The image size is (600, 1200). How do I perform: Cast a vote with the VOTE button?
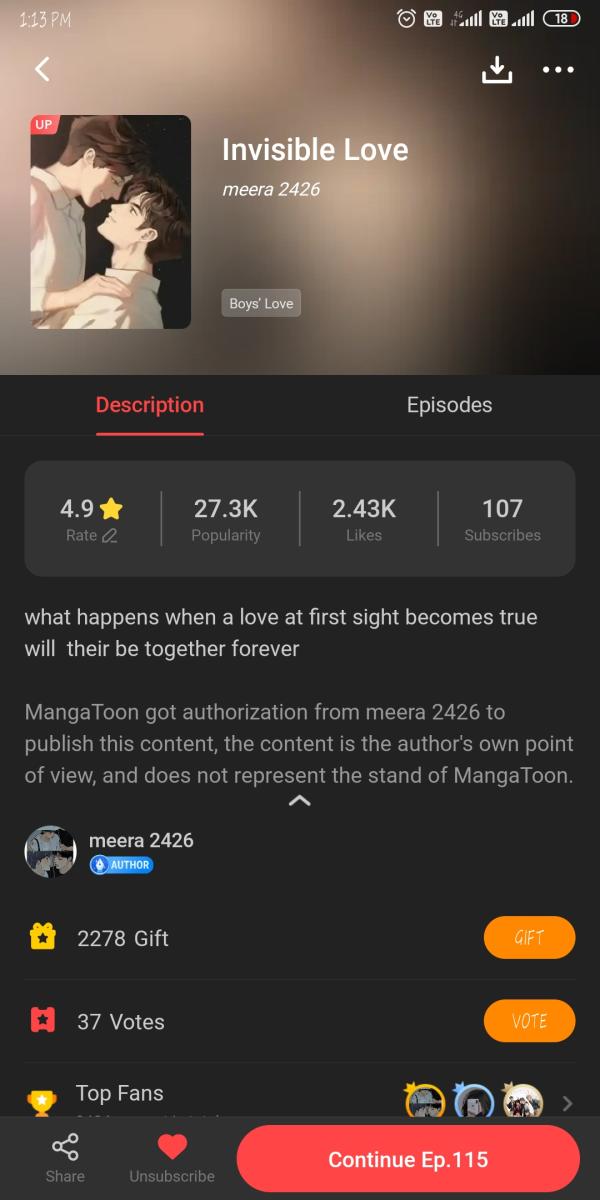(x=529, y=1021)
